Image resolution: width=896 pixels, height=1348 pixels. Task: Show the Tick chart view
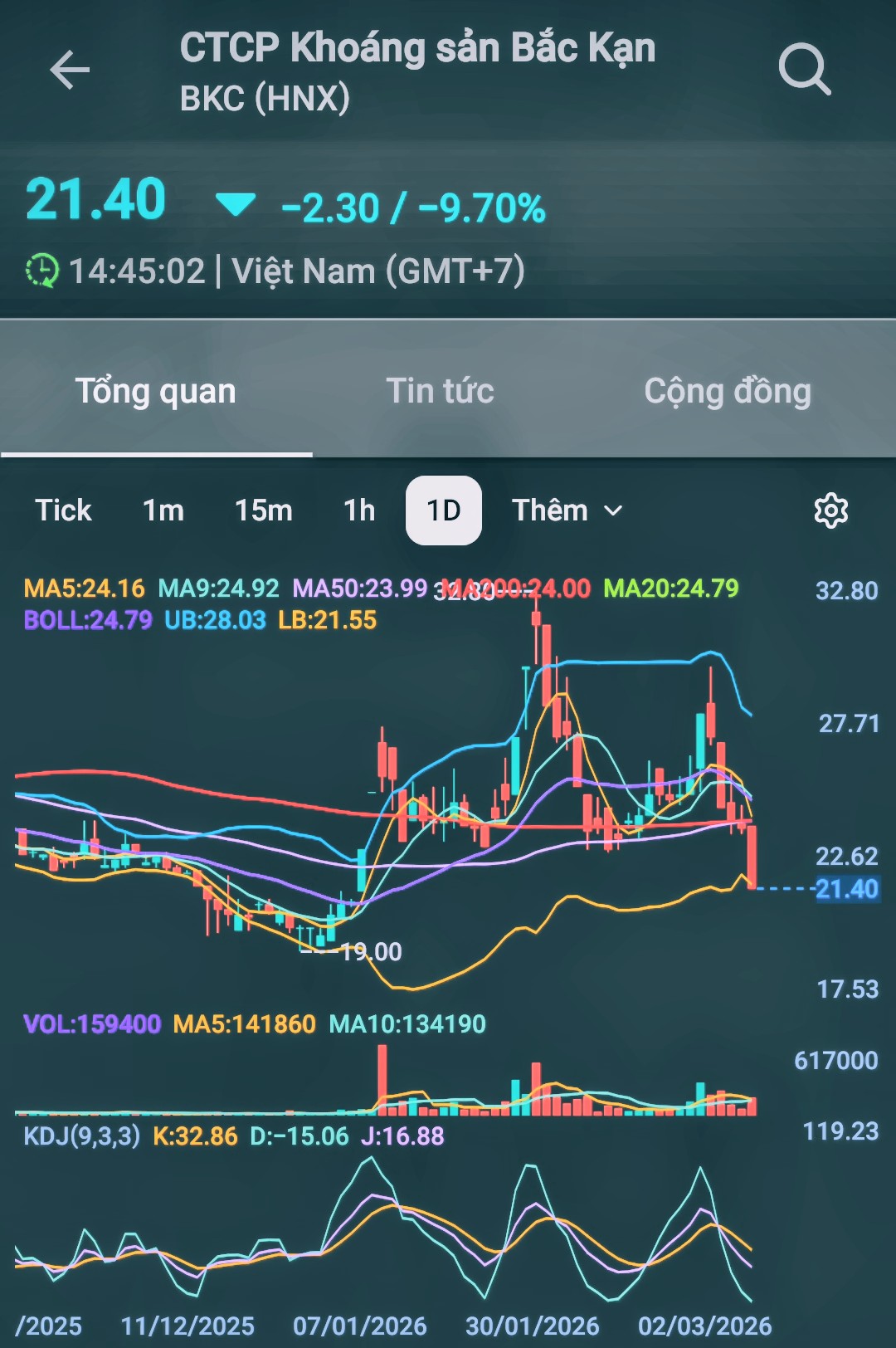[63, 510]
